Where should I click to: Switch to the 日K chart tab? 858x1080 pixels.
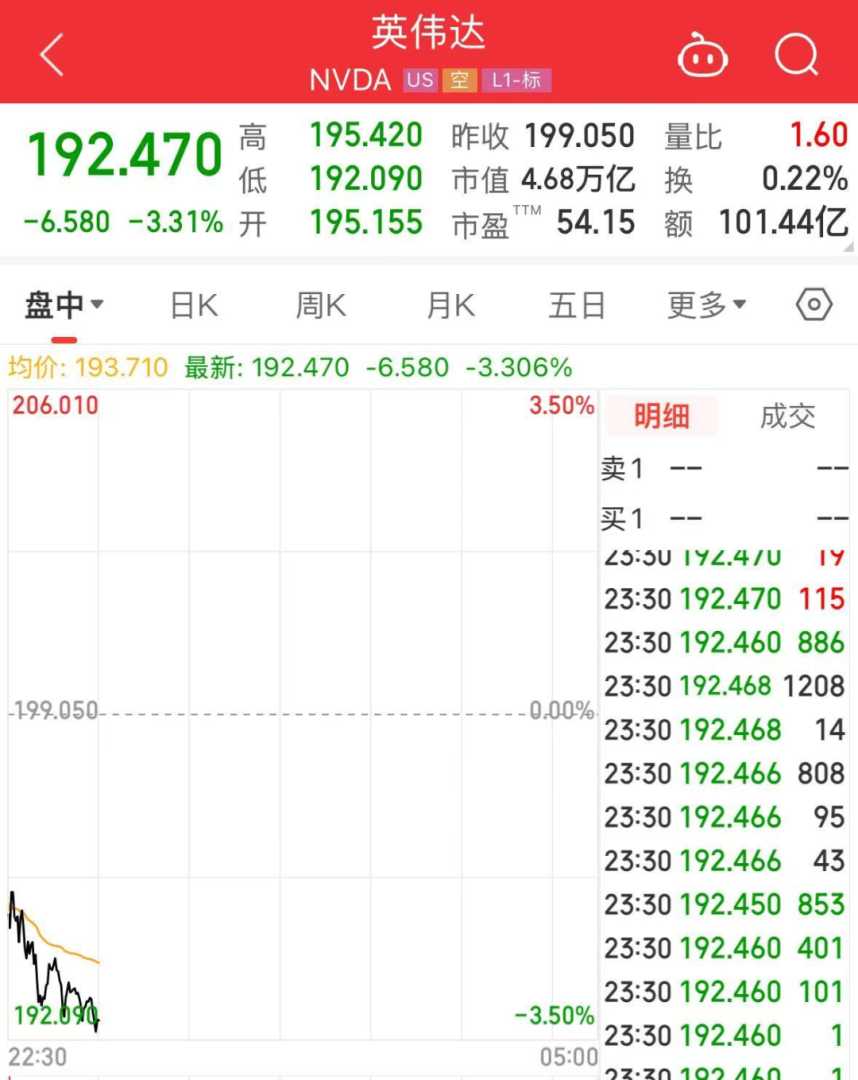coord(193,306)
